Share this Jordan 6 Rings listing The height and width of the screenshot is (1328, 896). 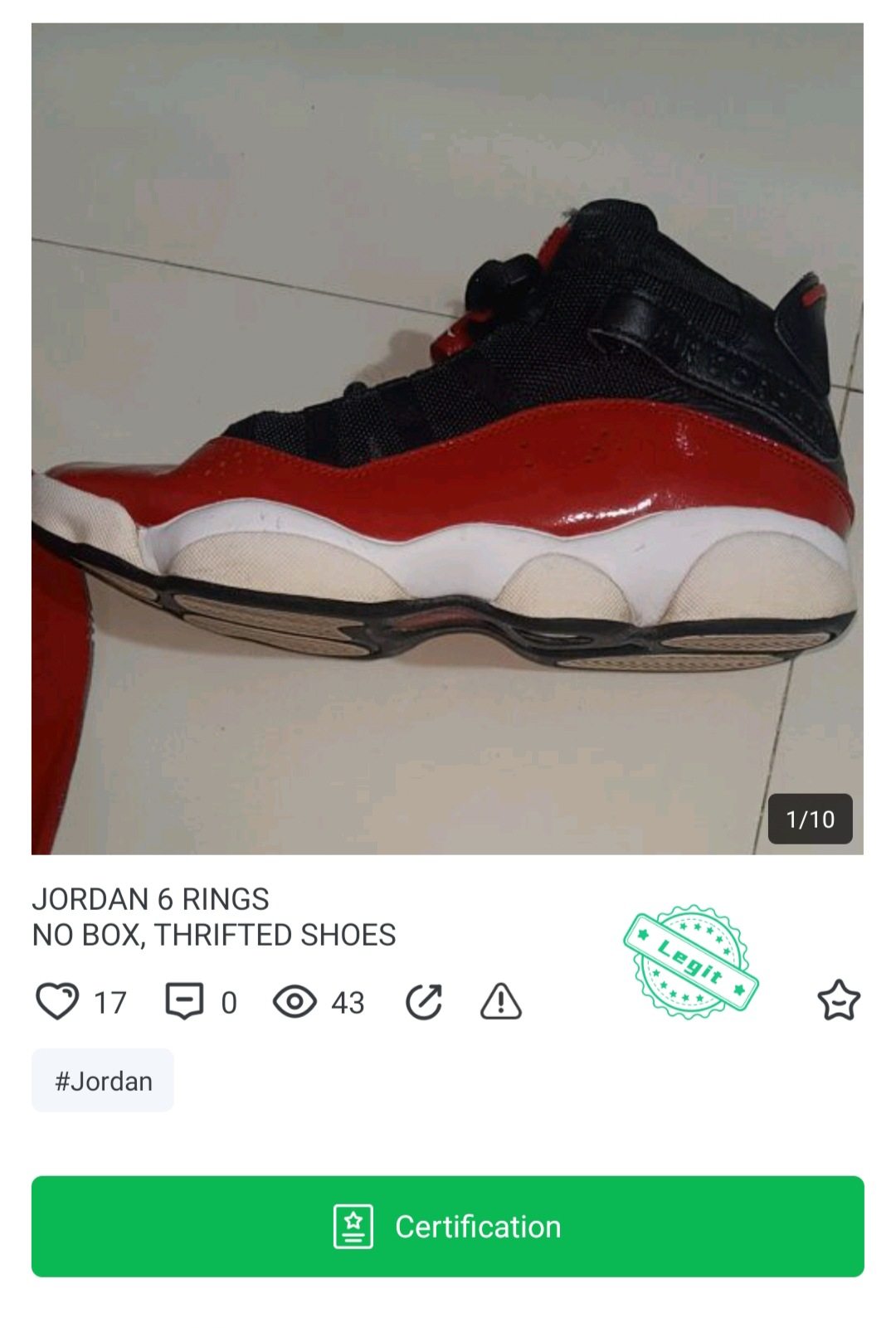pyautogui.click(x=424, y=1001)
